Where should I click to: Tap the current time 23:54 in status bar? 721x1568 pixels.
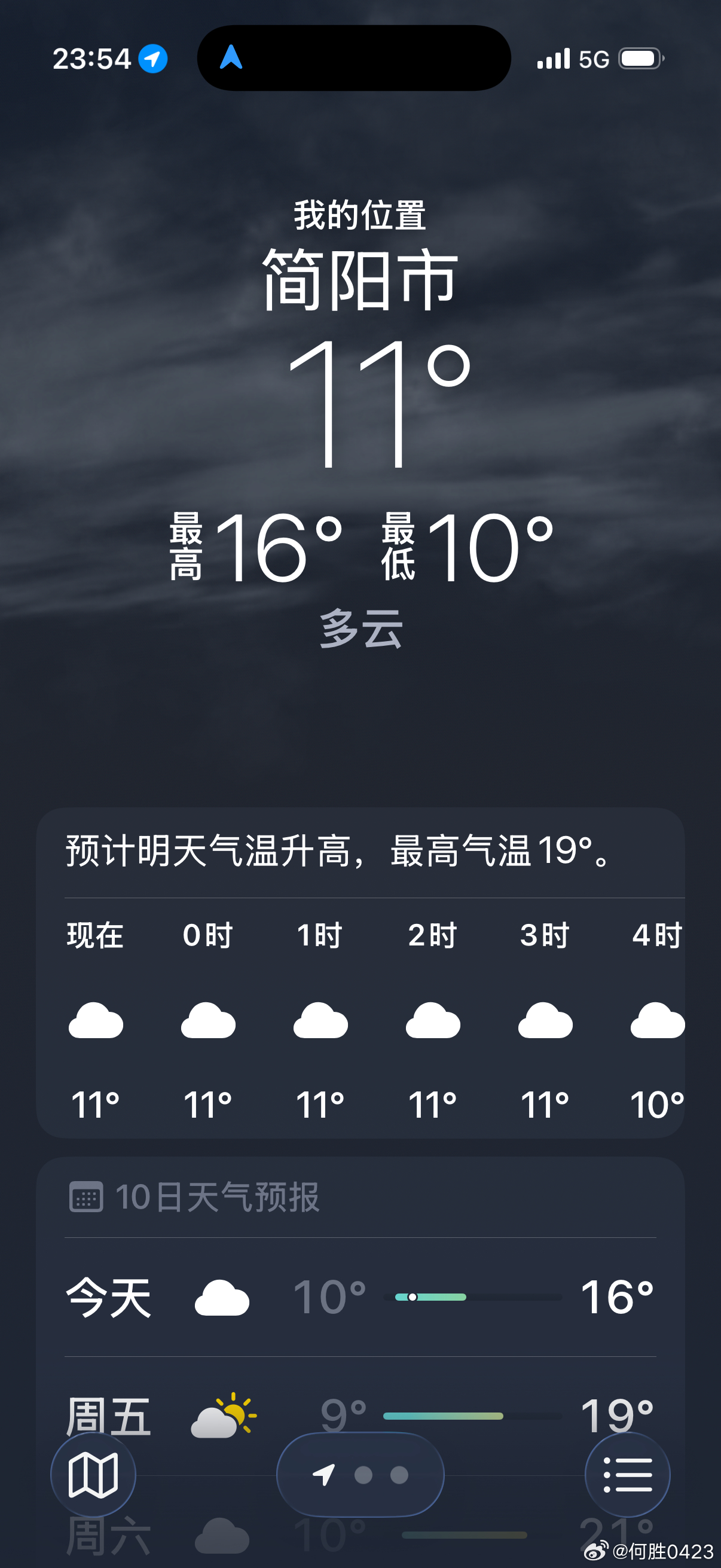pyautogui.click(x=91, y=58)
